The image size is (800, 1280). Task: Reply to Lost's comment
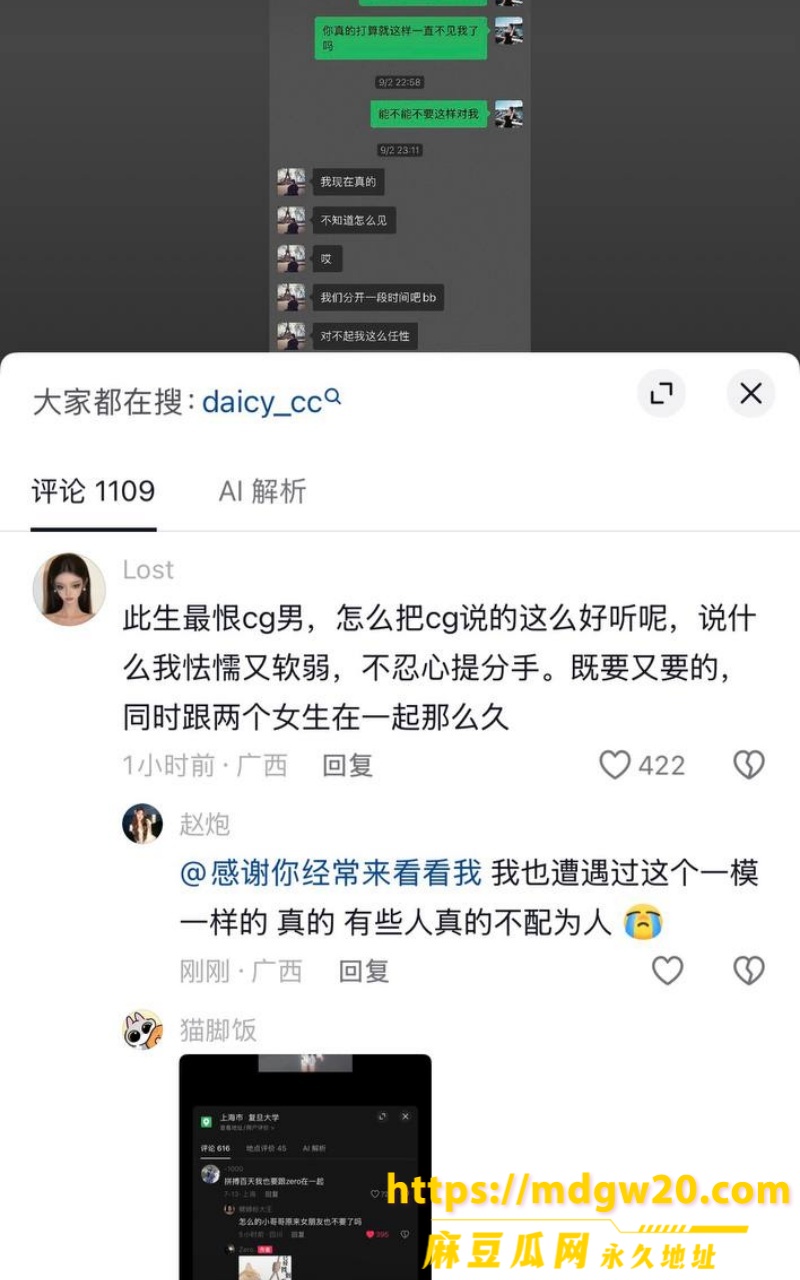(347, 766)
